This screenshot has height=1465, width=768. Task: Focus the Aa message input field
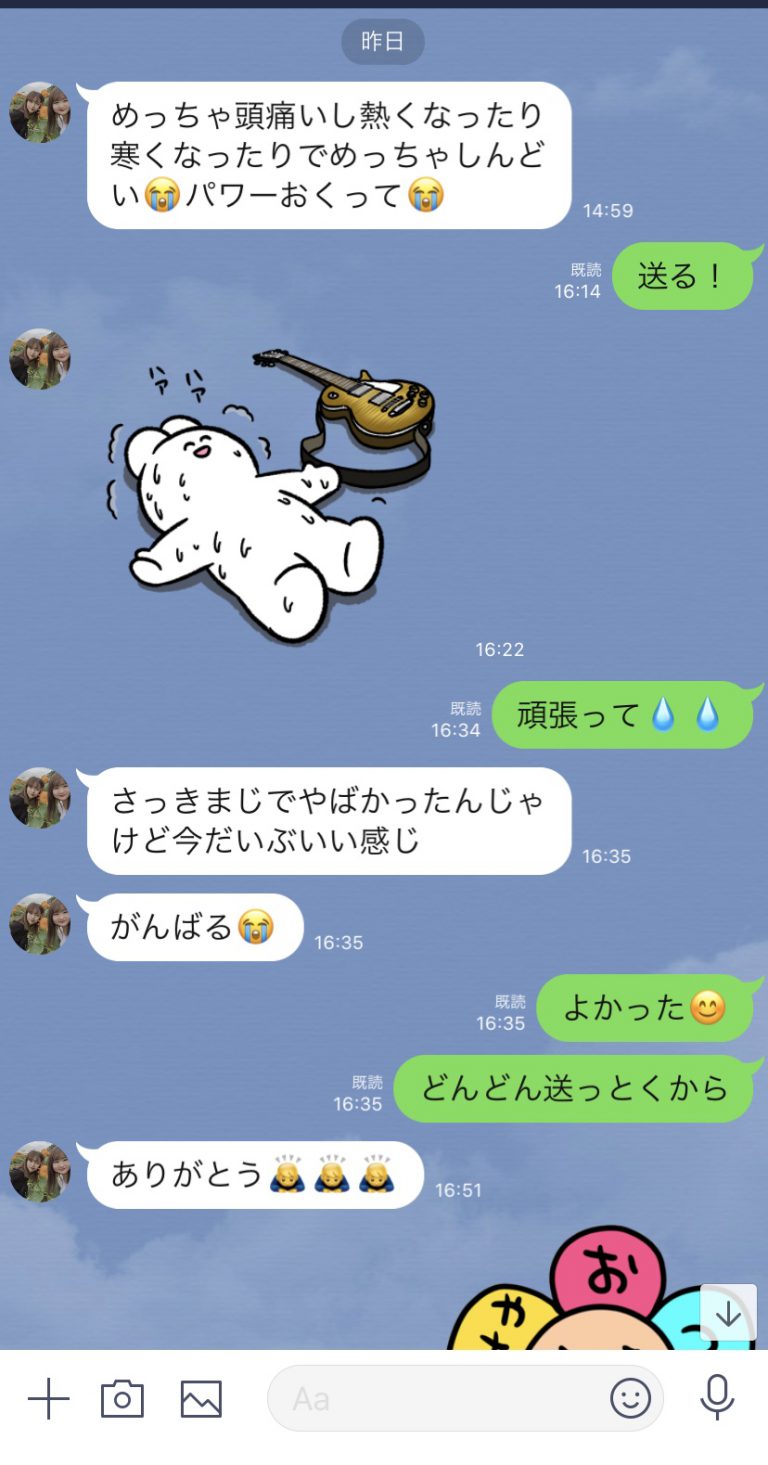440,1398
